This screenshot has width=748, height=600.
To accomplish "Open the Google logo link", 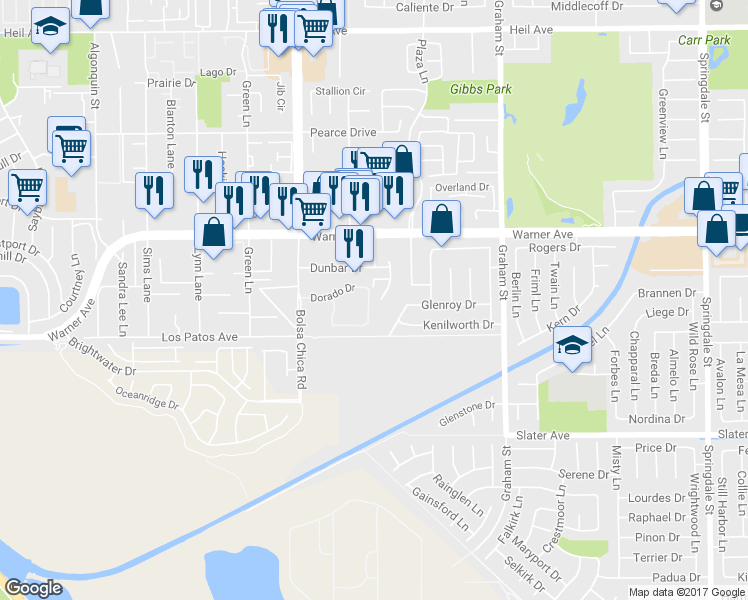I will coord(34,588).
